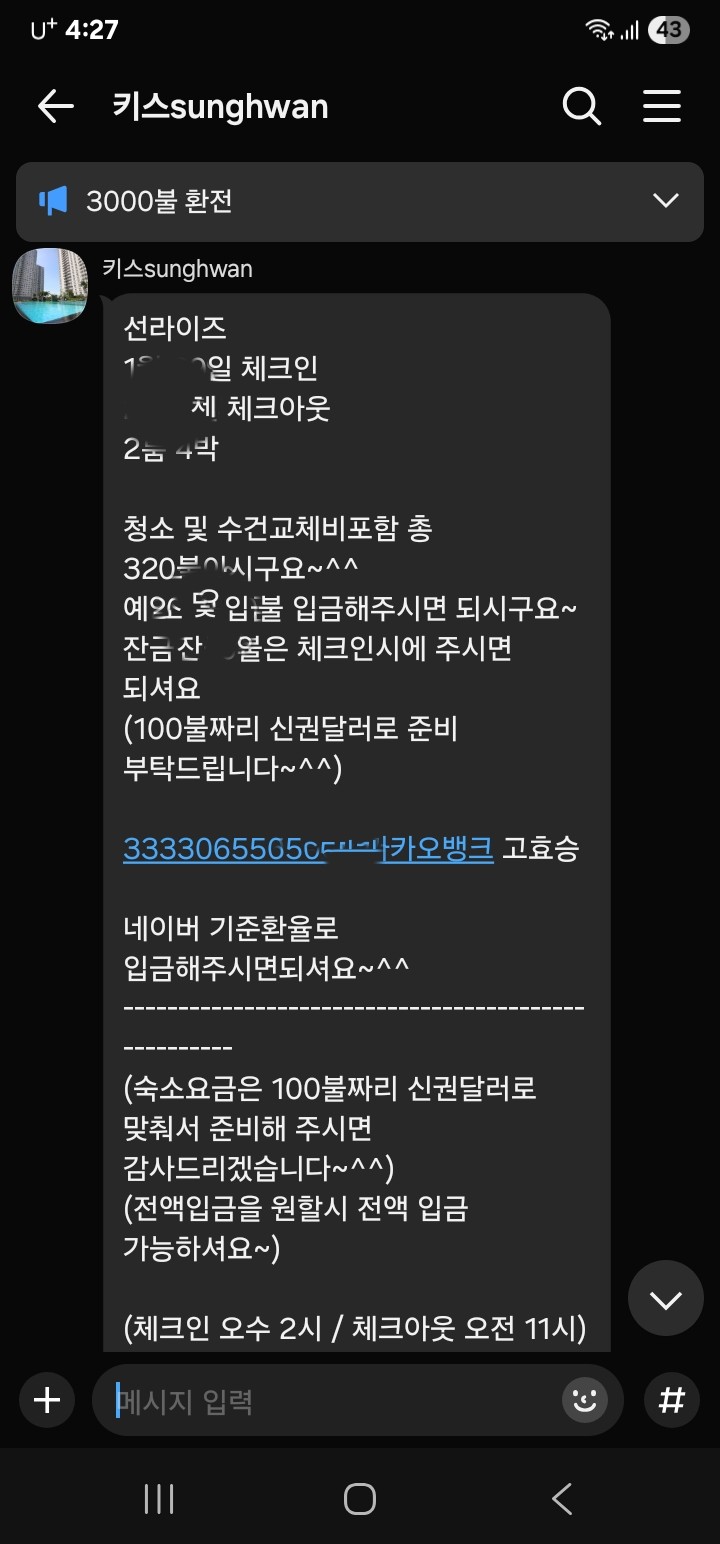Expand the 3000불 환전 notice banner

[x=665, y=201]
